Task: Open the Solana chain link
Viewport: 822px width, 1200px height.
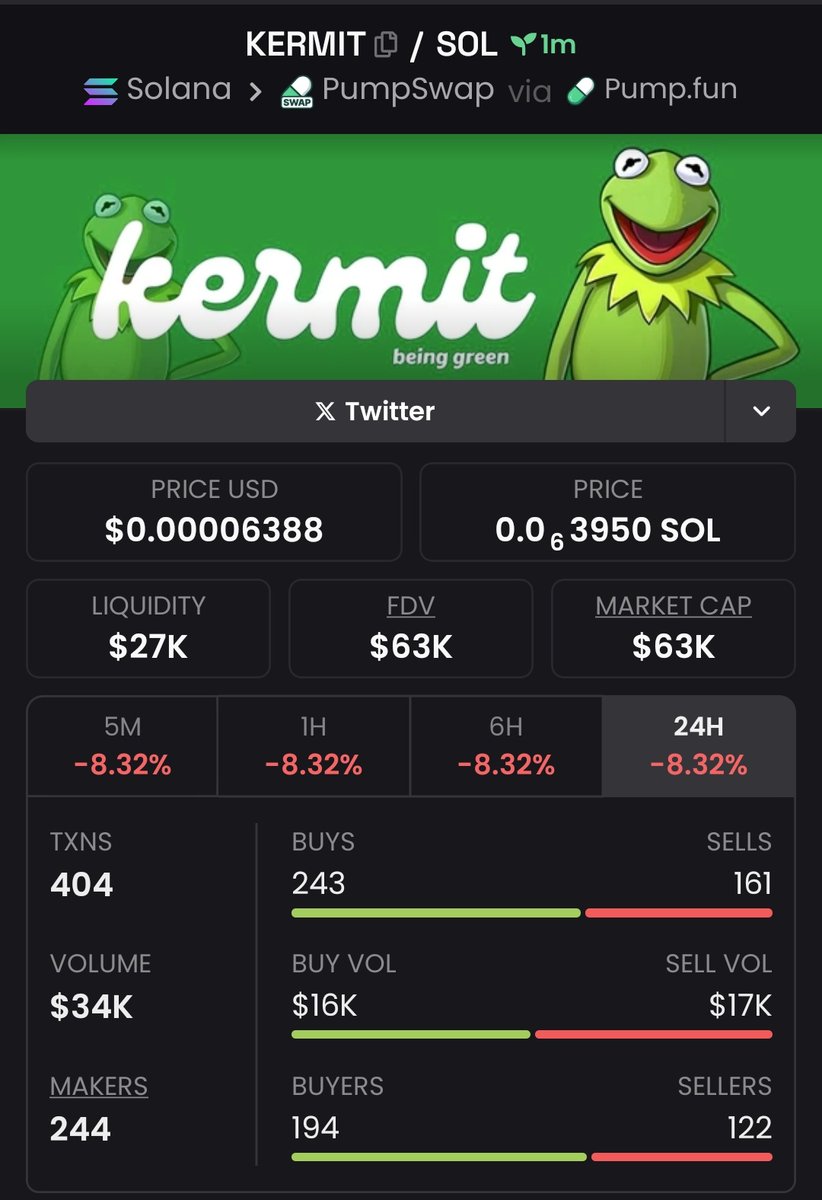Action: [x=158, y=90]
